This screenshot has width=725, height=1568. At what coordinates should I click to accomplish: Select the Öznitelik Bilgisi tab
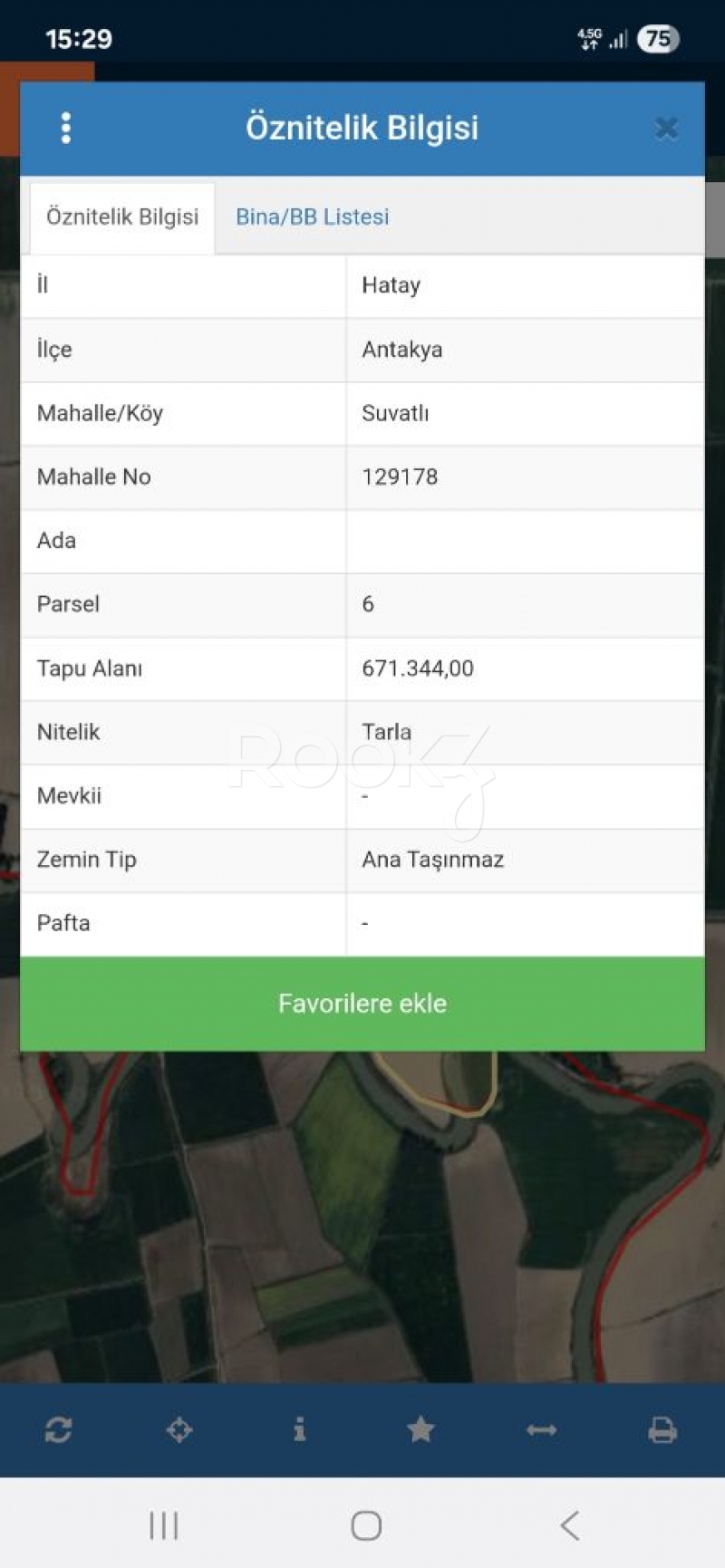pyautogui.click(x=122, y=217)
